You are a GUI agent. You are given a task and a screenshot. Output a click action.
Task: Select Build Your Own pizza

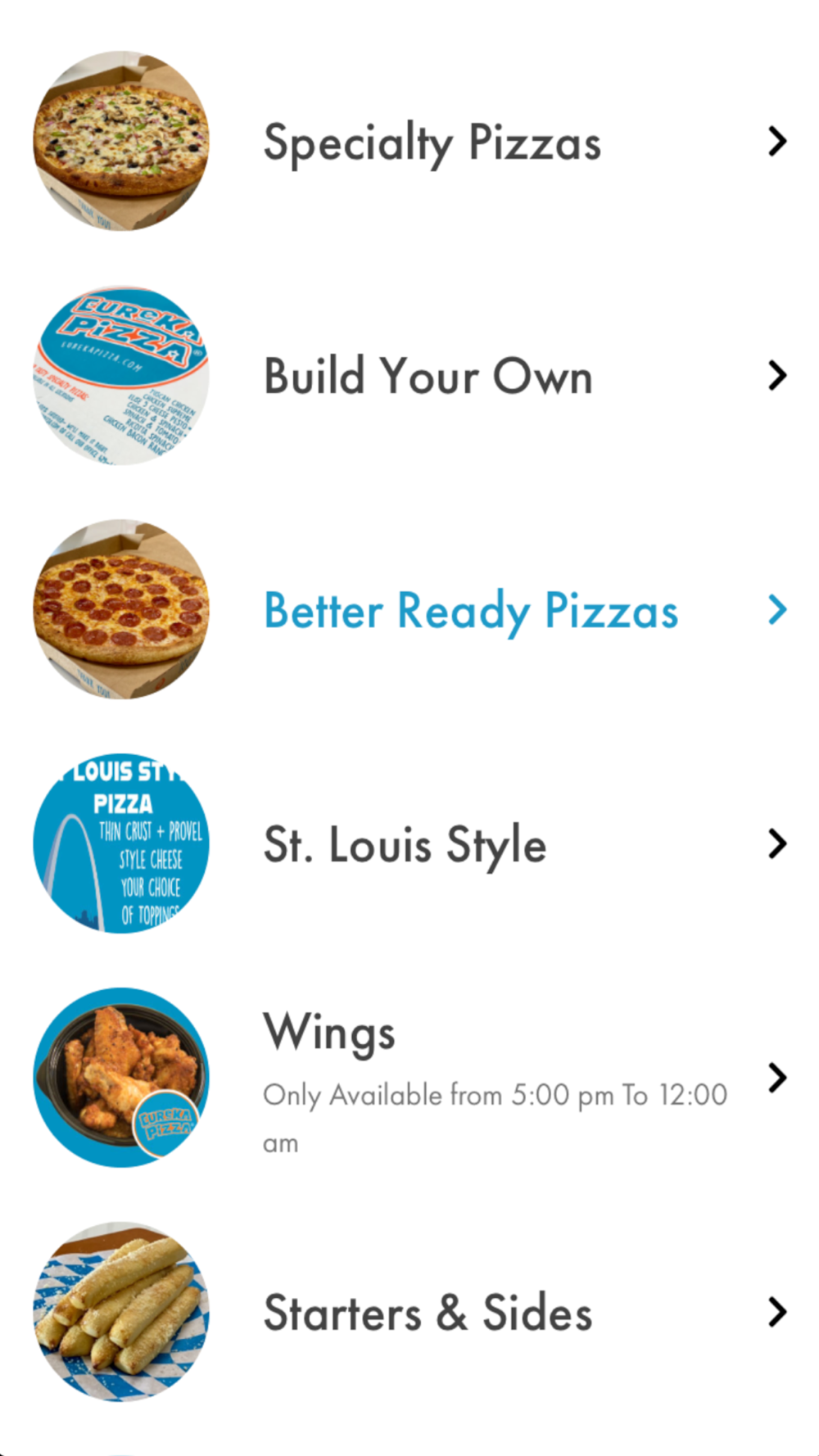pyautogui.click(x=428, y=377)
